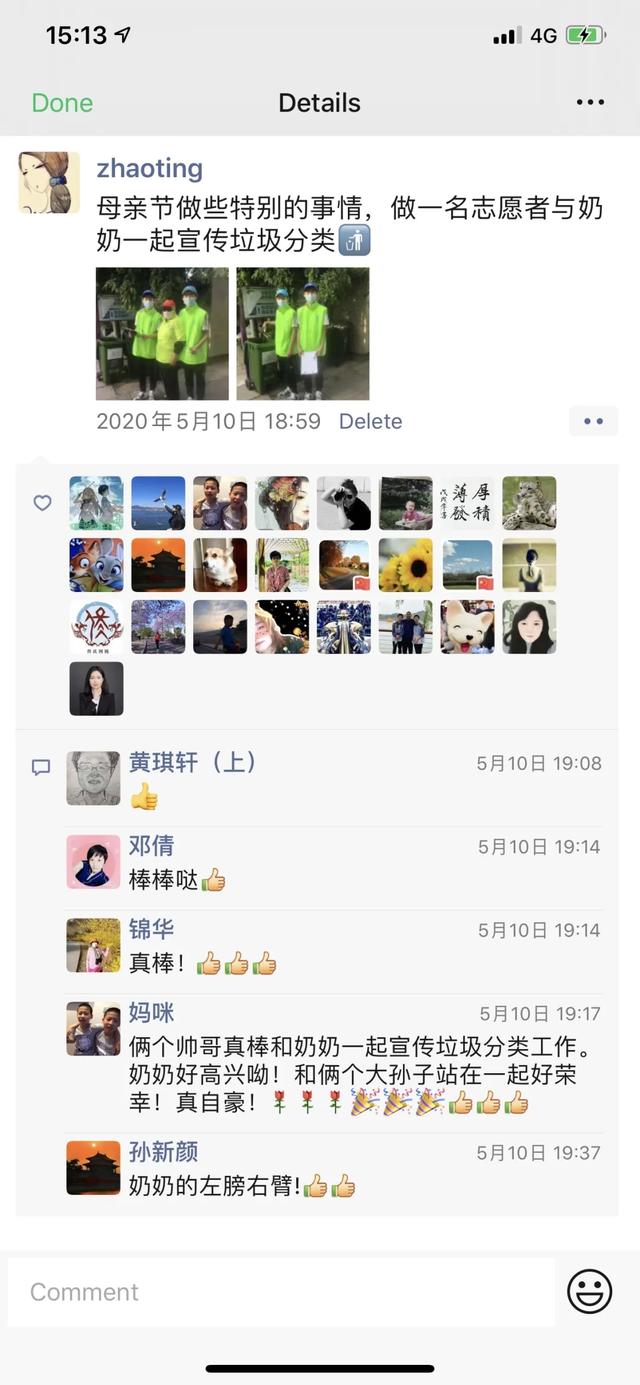Open 锦华's profile from comment
The height and width of the screenshot is (1385, 640).
click(x=151, y=929)
